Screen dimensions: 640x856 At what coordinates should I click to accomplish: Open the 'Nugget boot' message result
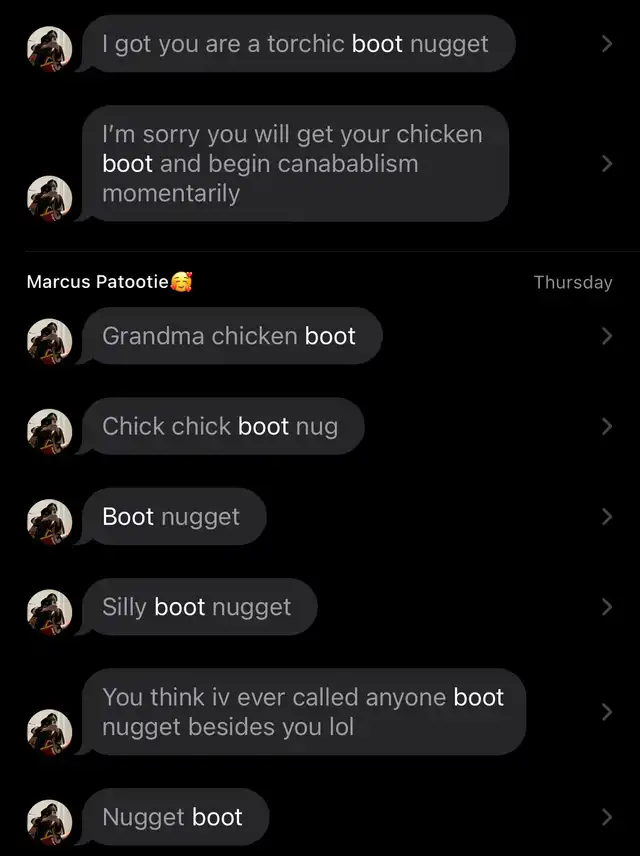click(172, 817)
